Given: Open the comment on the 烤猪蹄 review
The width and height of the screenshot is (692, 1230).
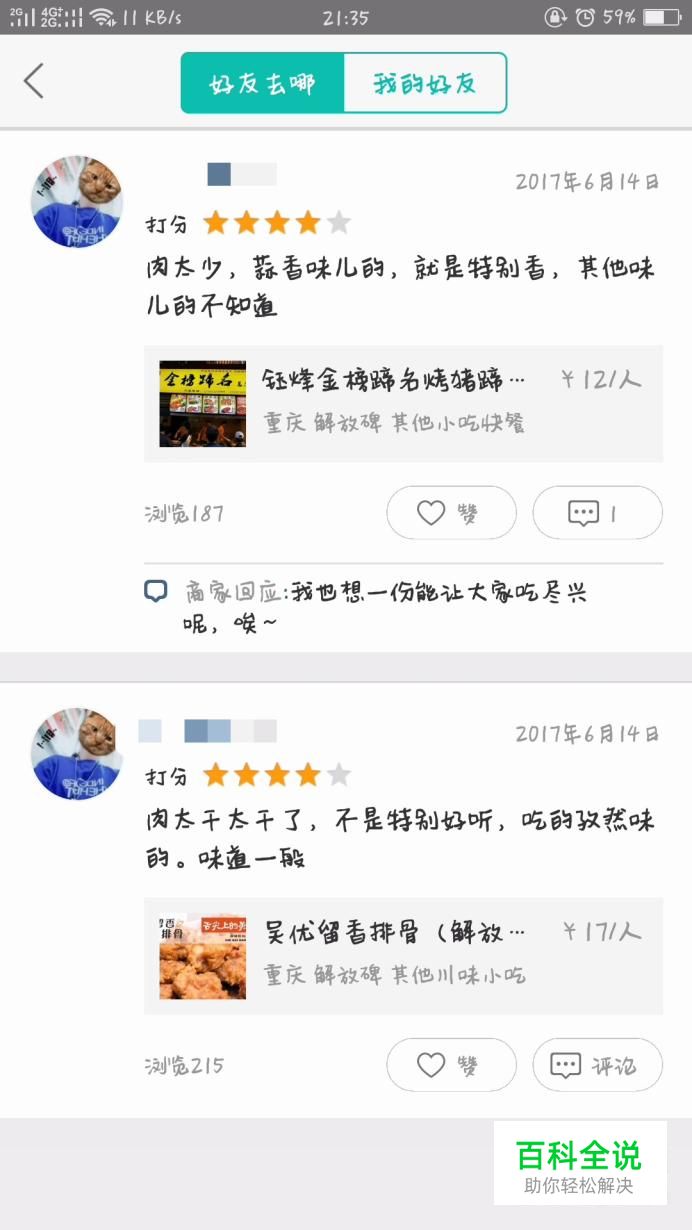Looking at the screenshot, I should click(x=597, y=513).
